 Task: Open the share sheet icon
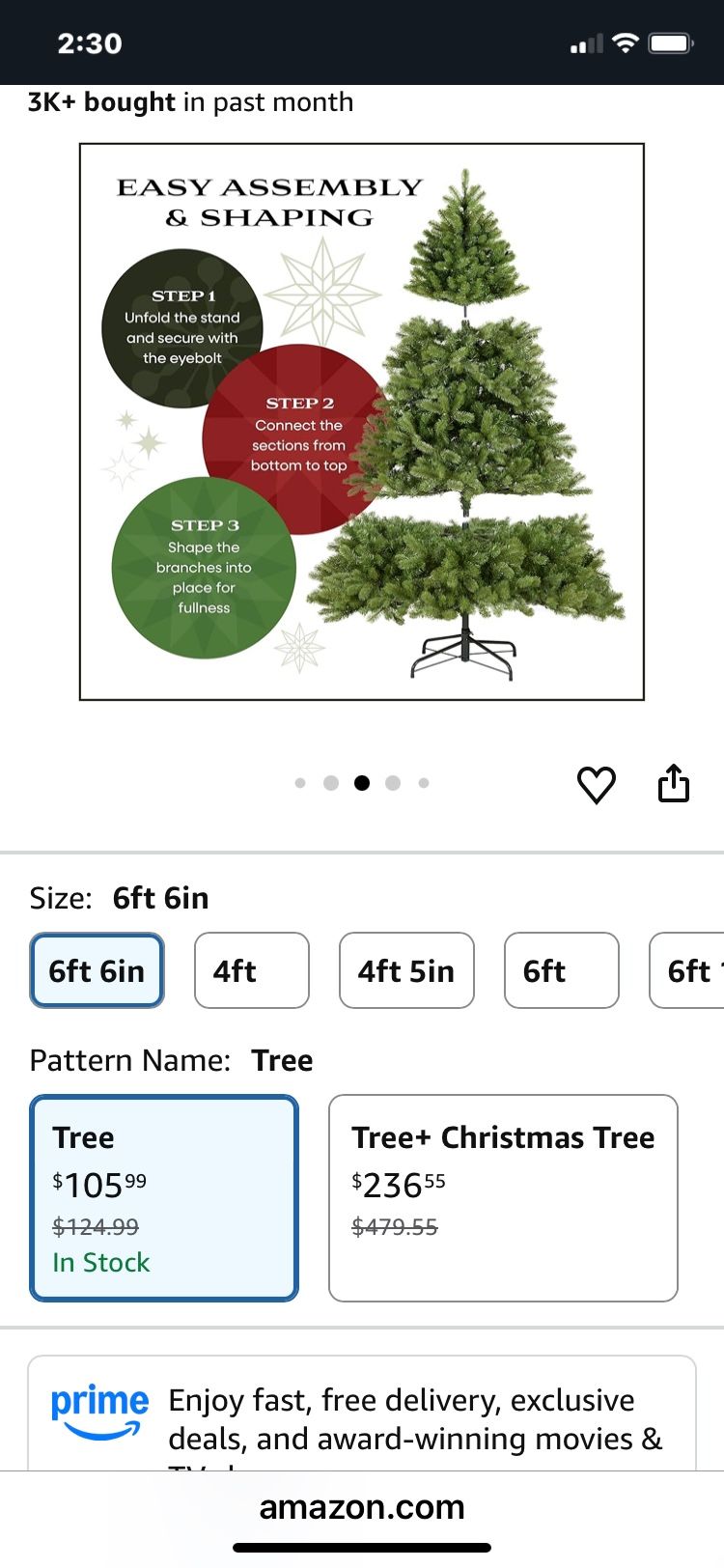click(x=673, y=784)
